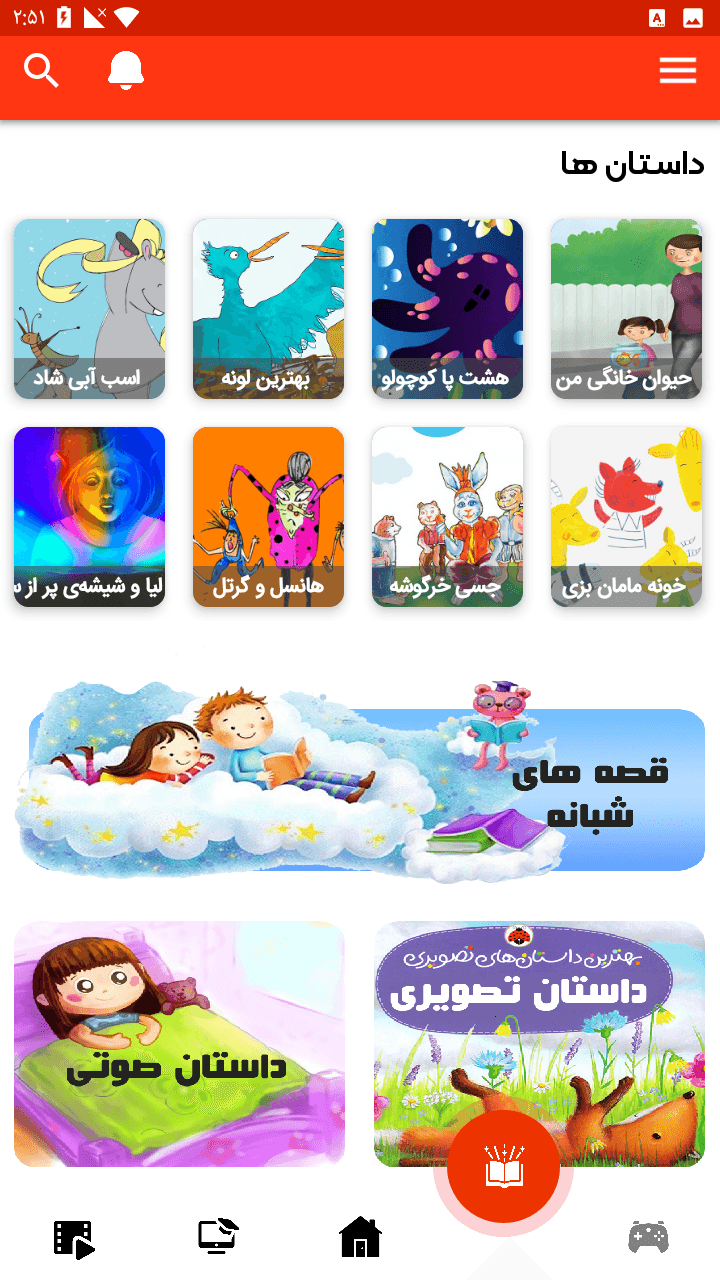Go to the home tab
The height and width of the screenshot is (1280, 720).
[360, 1238]
